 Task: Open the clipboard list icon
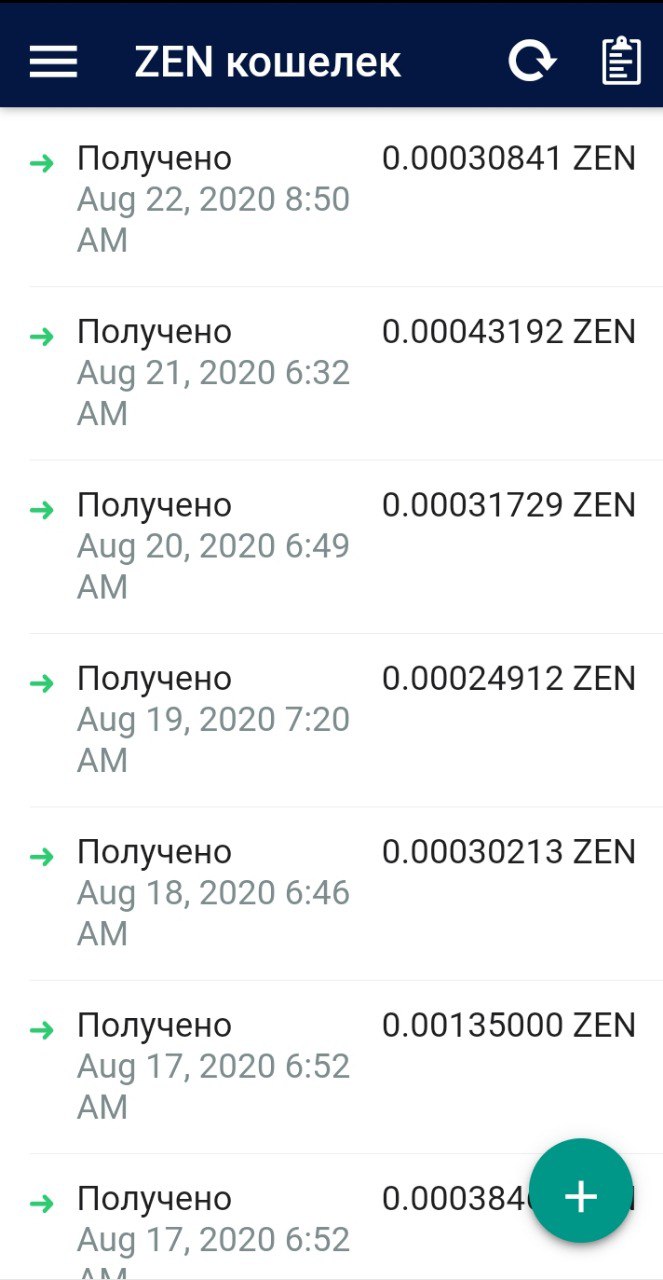621,62
